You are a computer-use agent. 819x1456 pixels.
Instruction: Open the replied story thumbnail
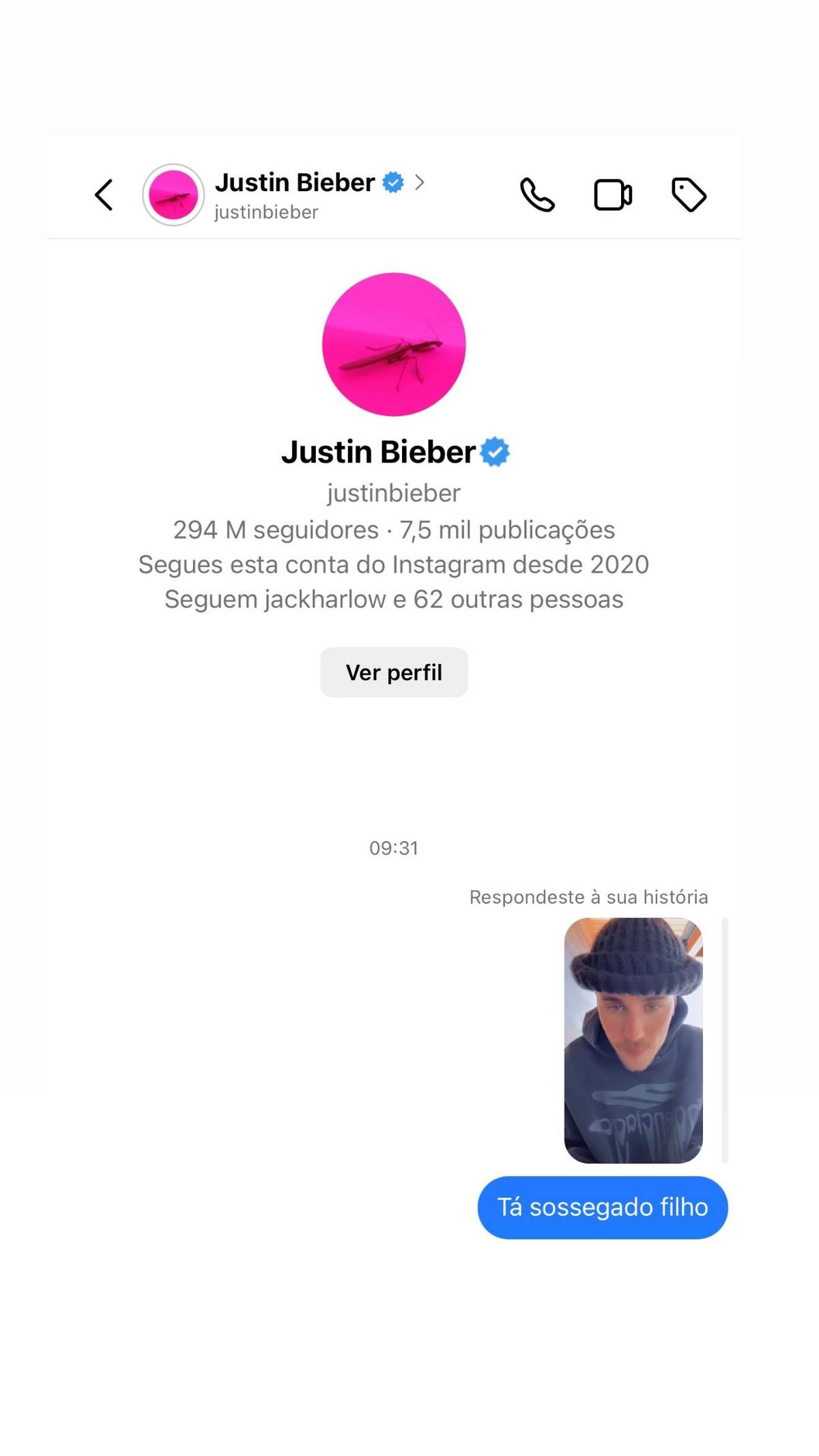pos(633,1040)
